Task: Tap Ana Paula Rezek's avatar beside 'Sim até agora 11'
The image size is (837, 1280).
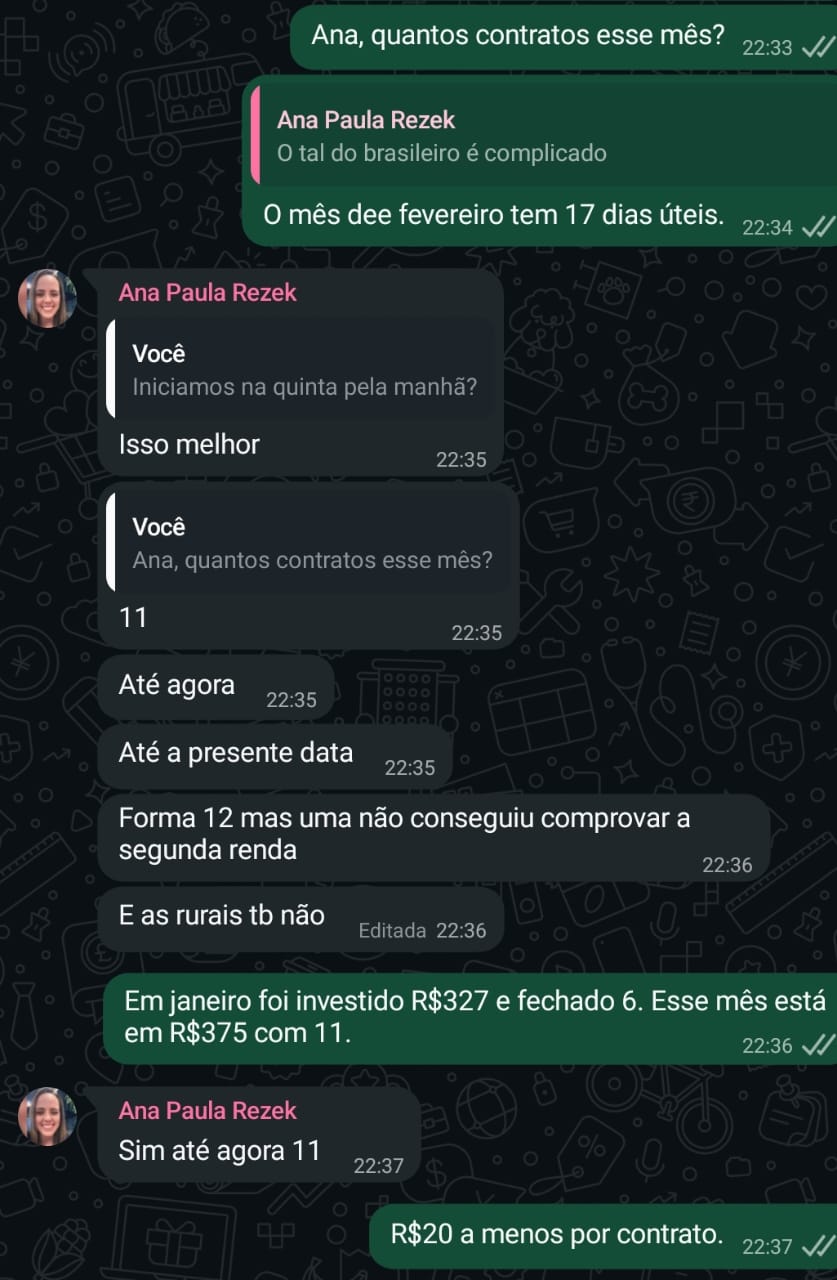Action: pyautogui.click(x=47, y=1116)
